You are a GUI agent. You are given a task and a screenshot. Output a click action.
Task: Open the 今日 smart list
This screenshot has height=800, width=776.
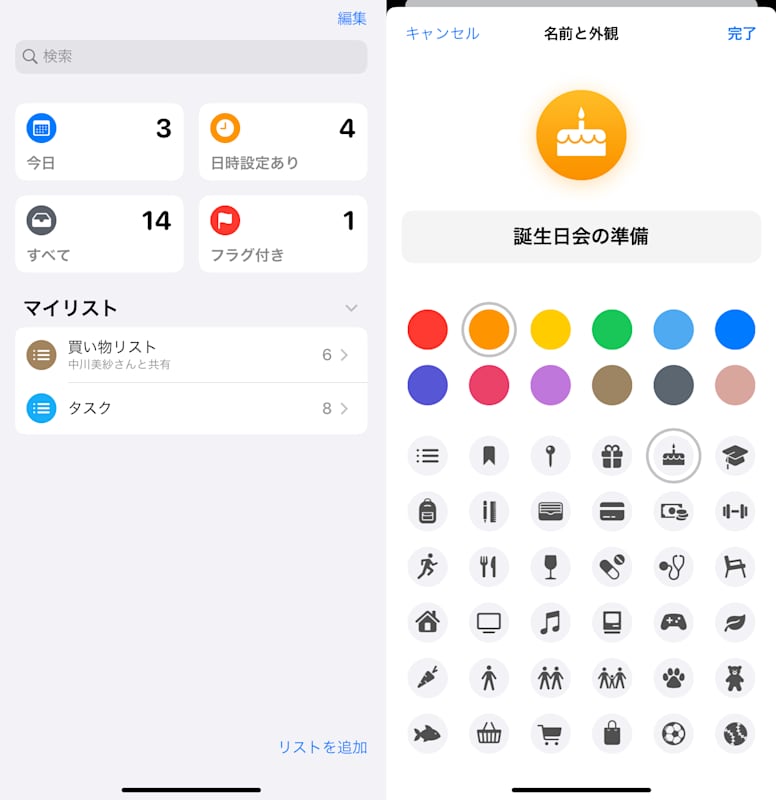tap(99, 142)
